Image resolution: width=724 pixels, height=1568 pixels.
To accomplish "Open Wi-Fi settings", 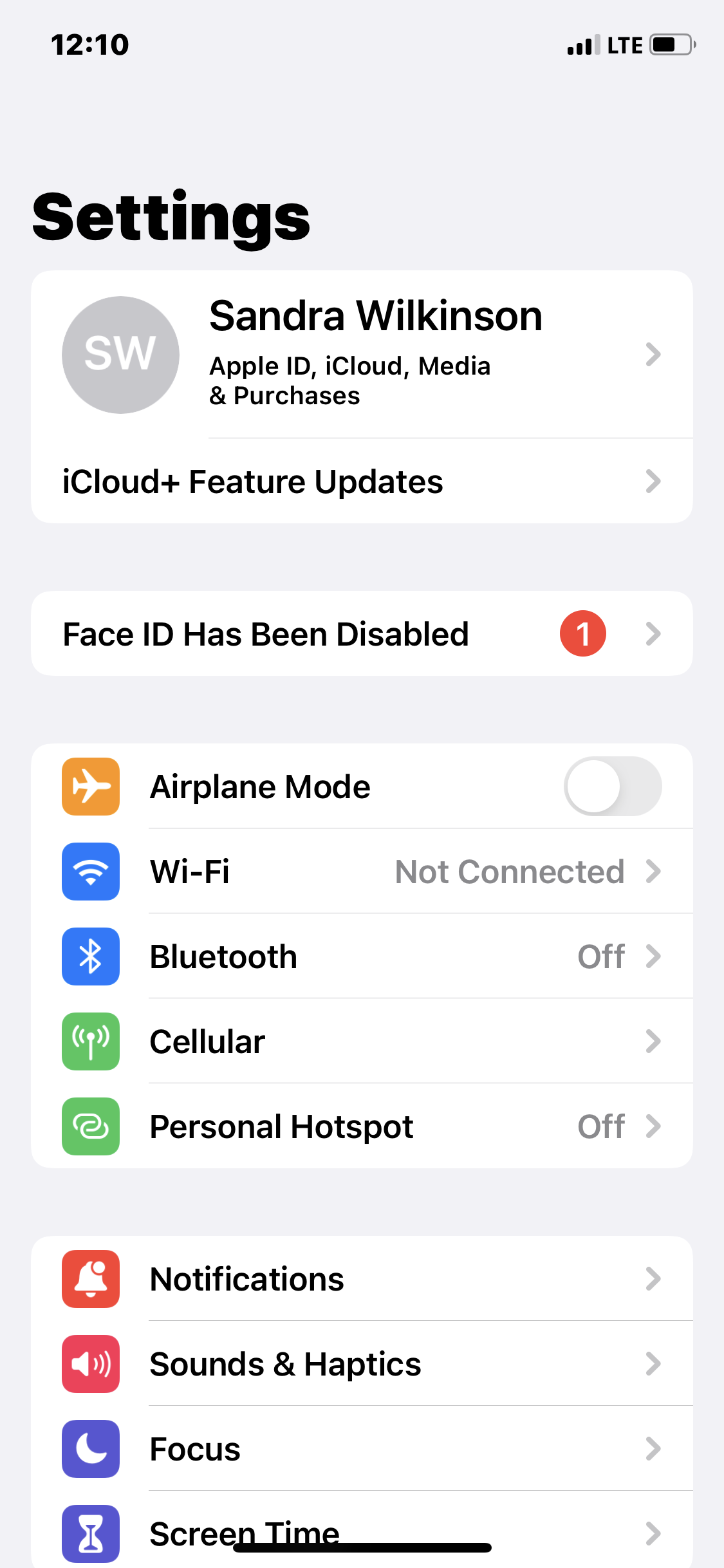I will pyautogui.click(x=362, y=871).
